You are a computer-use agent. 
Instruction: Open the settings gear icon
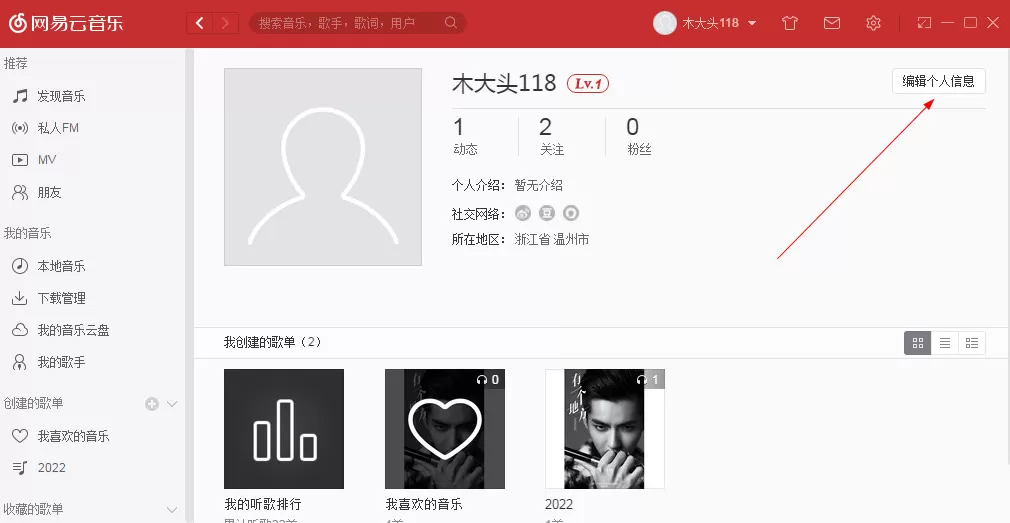pyautogui.click(x=873, y=23)
